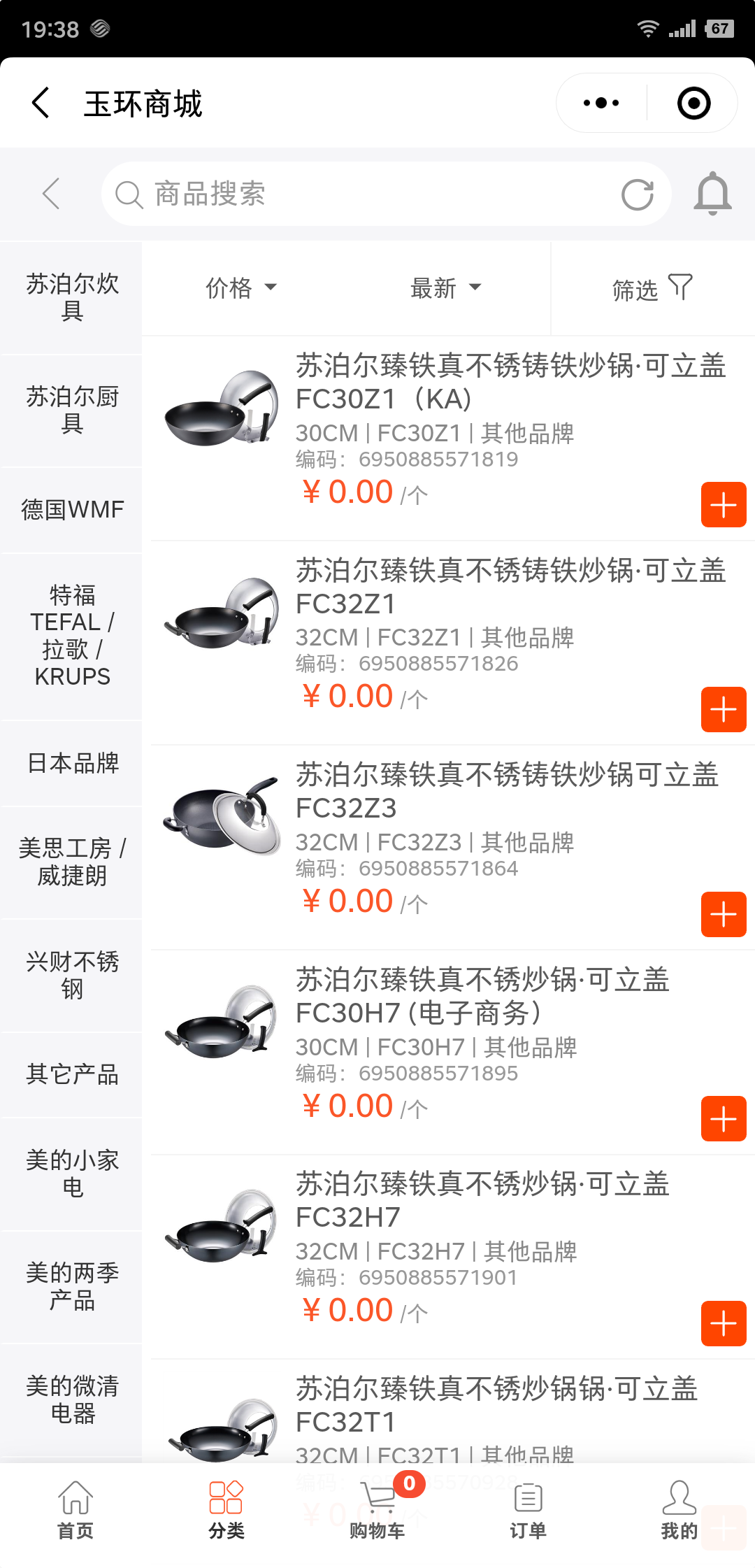
Task: Close the mini-program with the circle button
Action: [x=693, y=104]
